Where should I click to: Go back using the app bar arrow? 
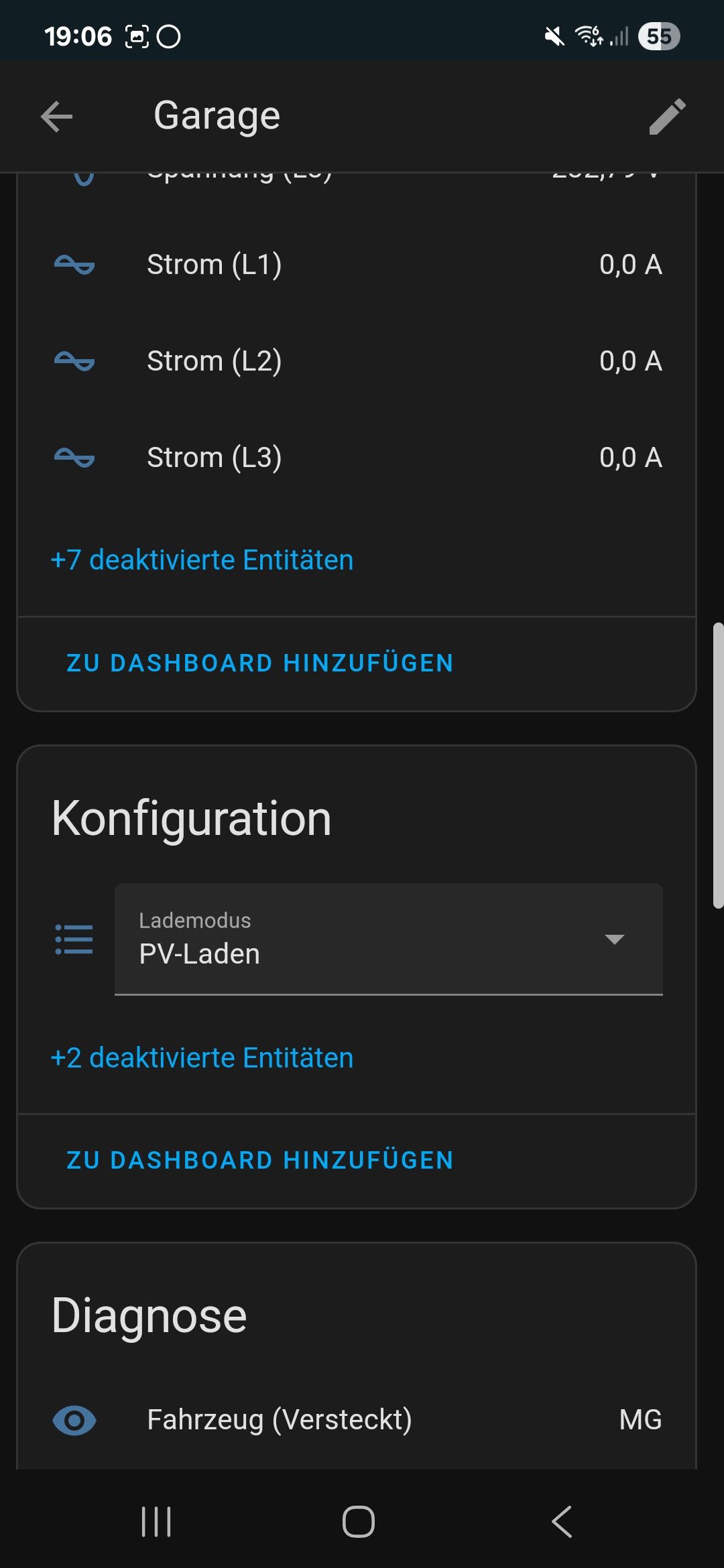(56, 117)
